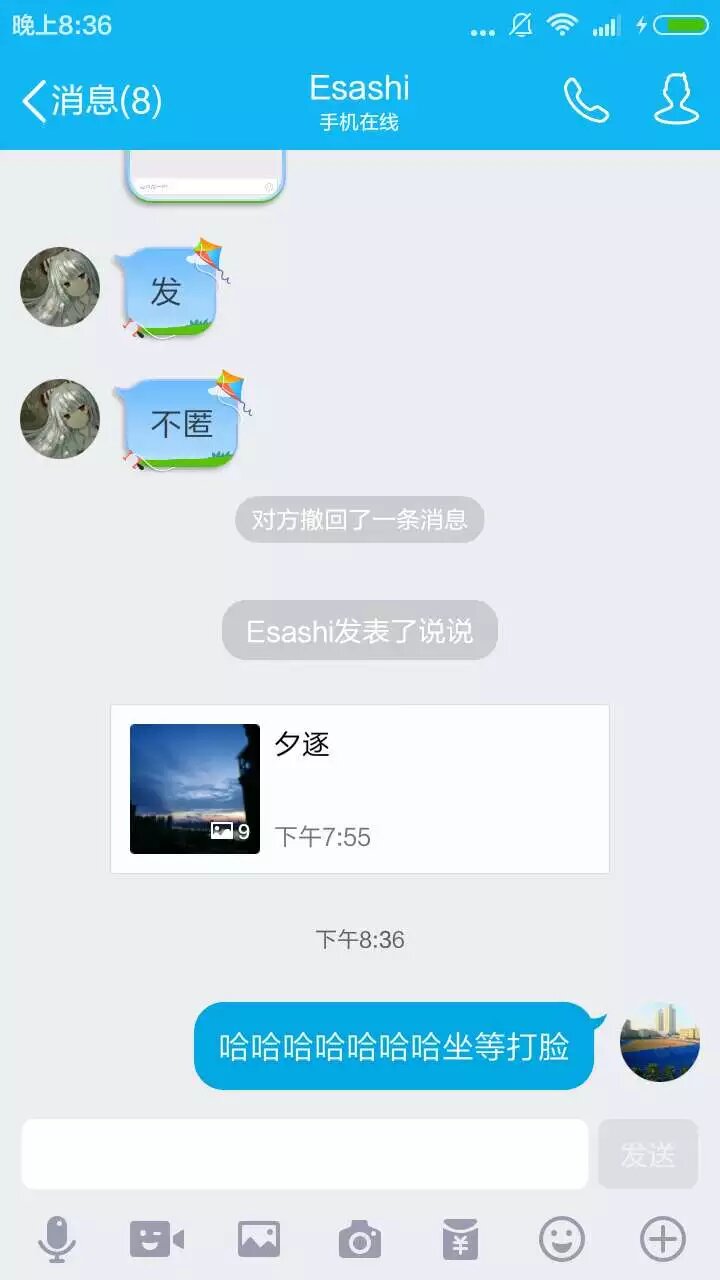Viewport: 720px width, 1280px height.
Task: Start a voice call with Esashi
Action: coord(585,100)
